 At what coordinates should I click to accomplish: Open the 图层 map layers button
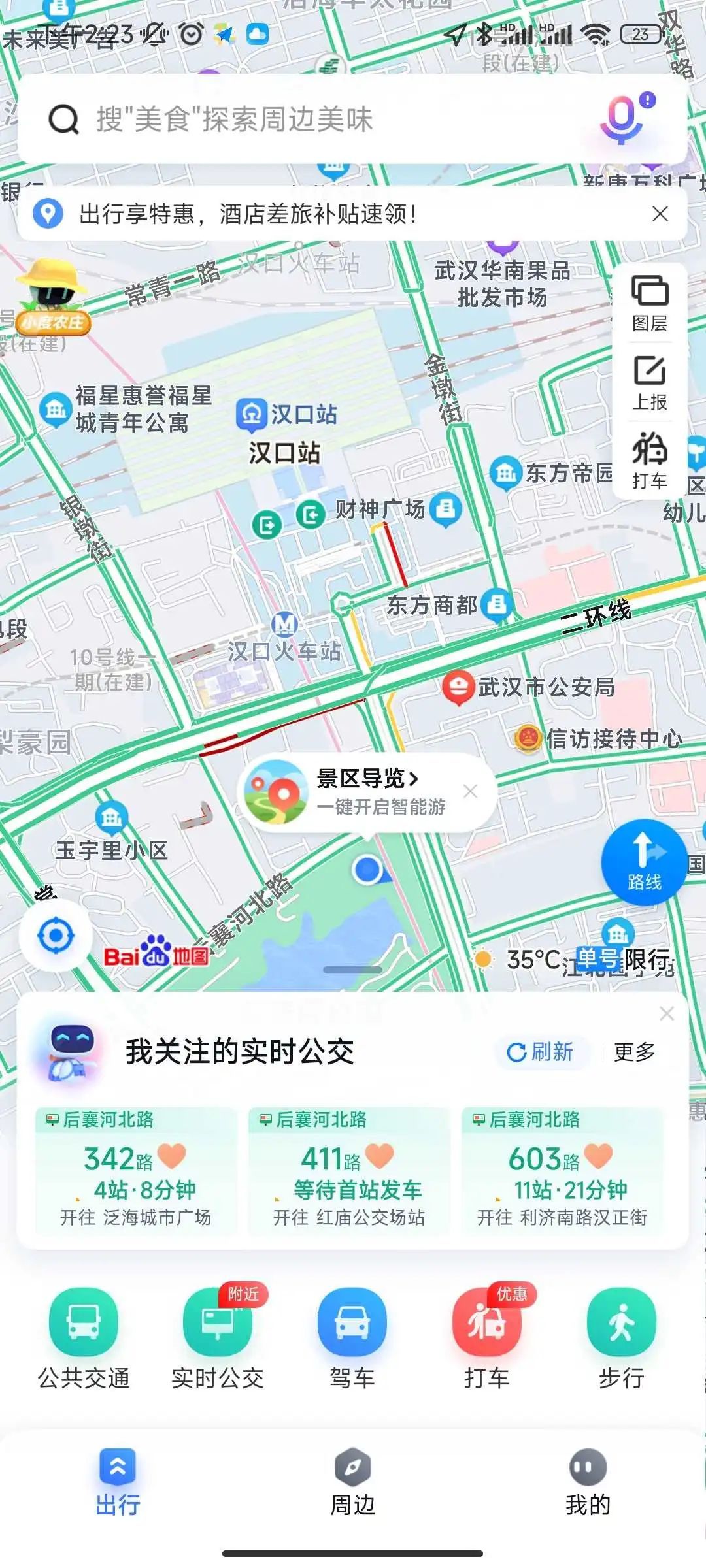pyautogui.click(x=650, y=304)
